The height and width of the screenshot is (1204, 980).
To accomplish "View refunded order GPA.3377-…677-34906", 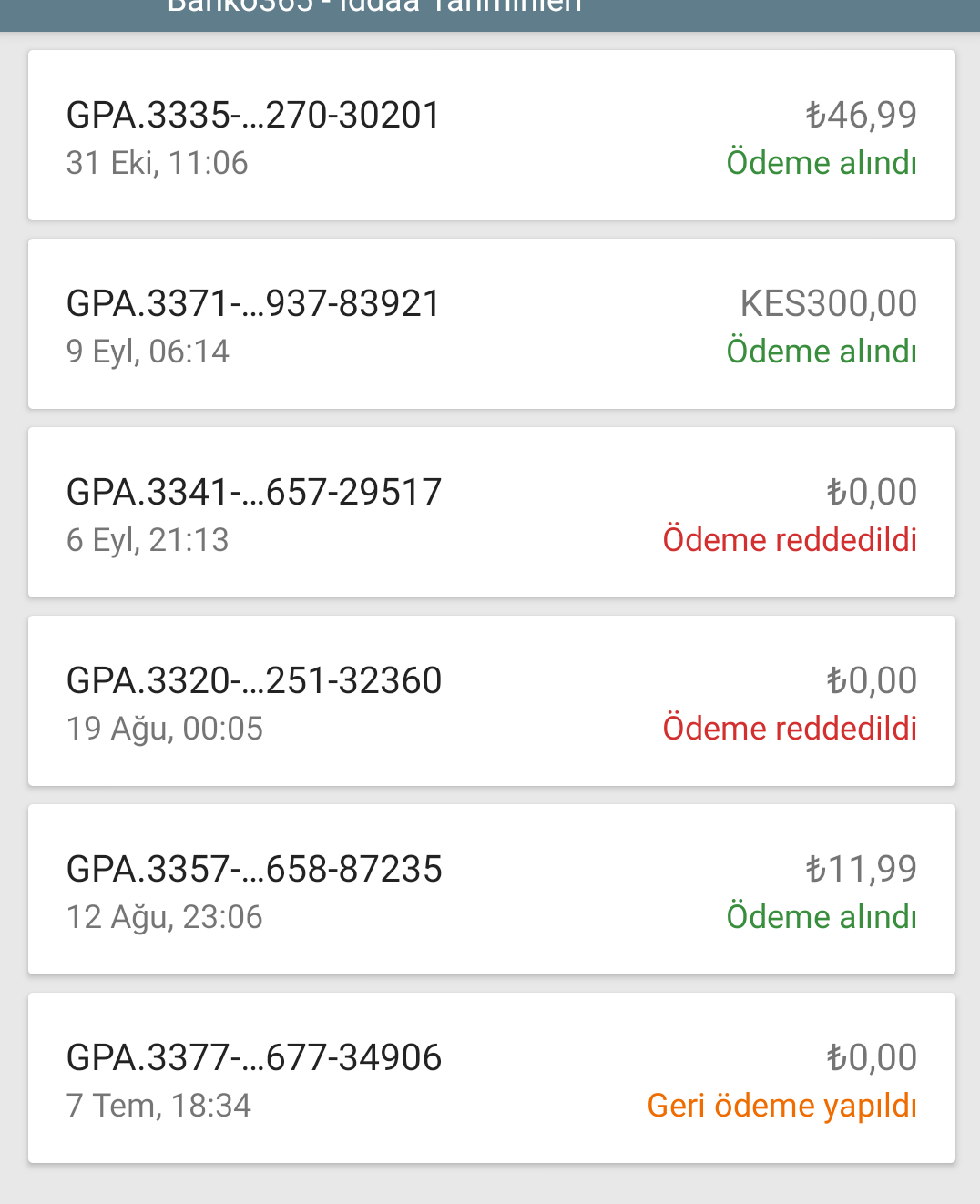I will (491, 1078).
